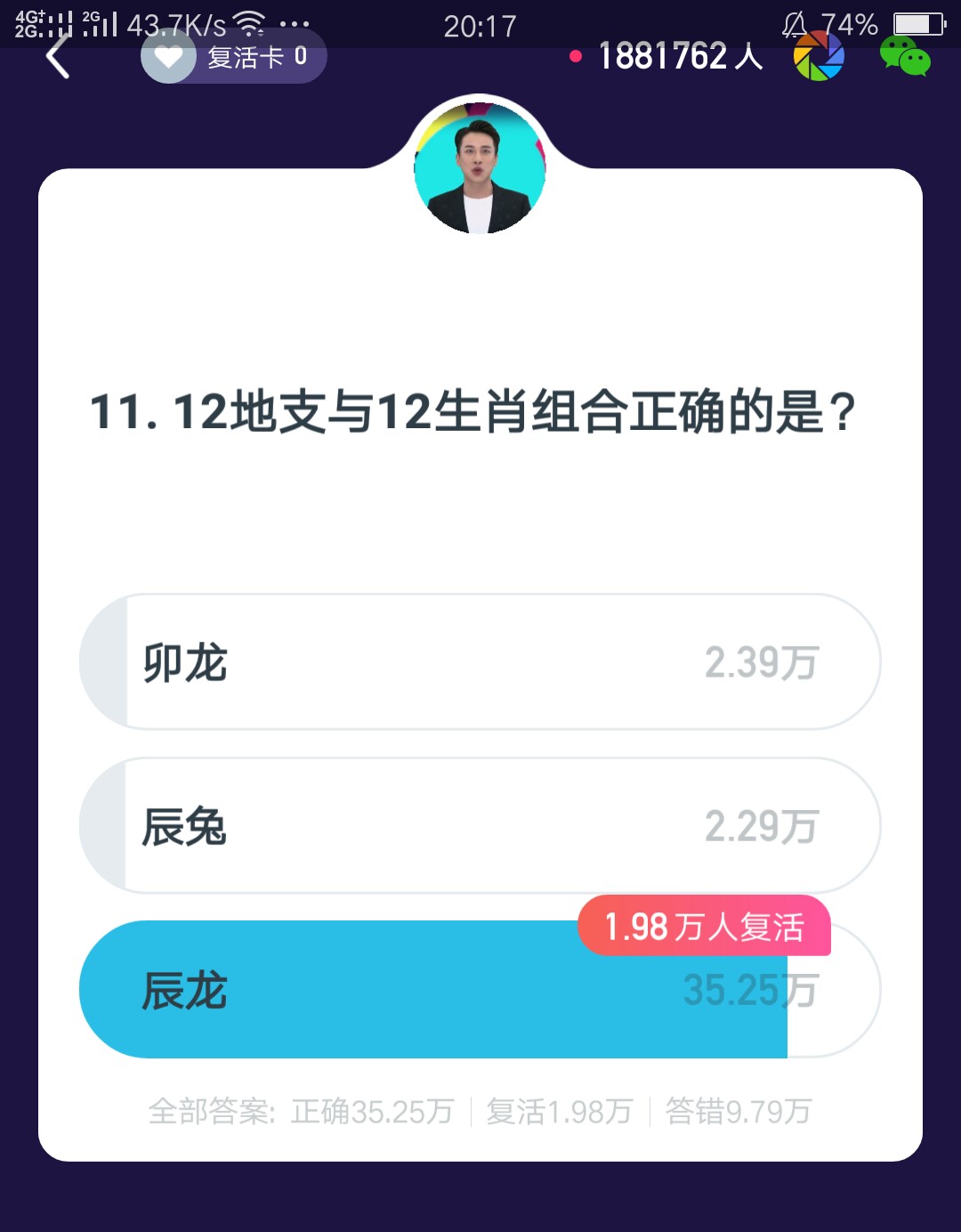
Task: Tap question 11 about 12地支 and 12生肖
Action: point(474,408)
